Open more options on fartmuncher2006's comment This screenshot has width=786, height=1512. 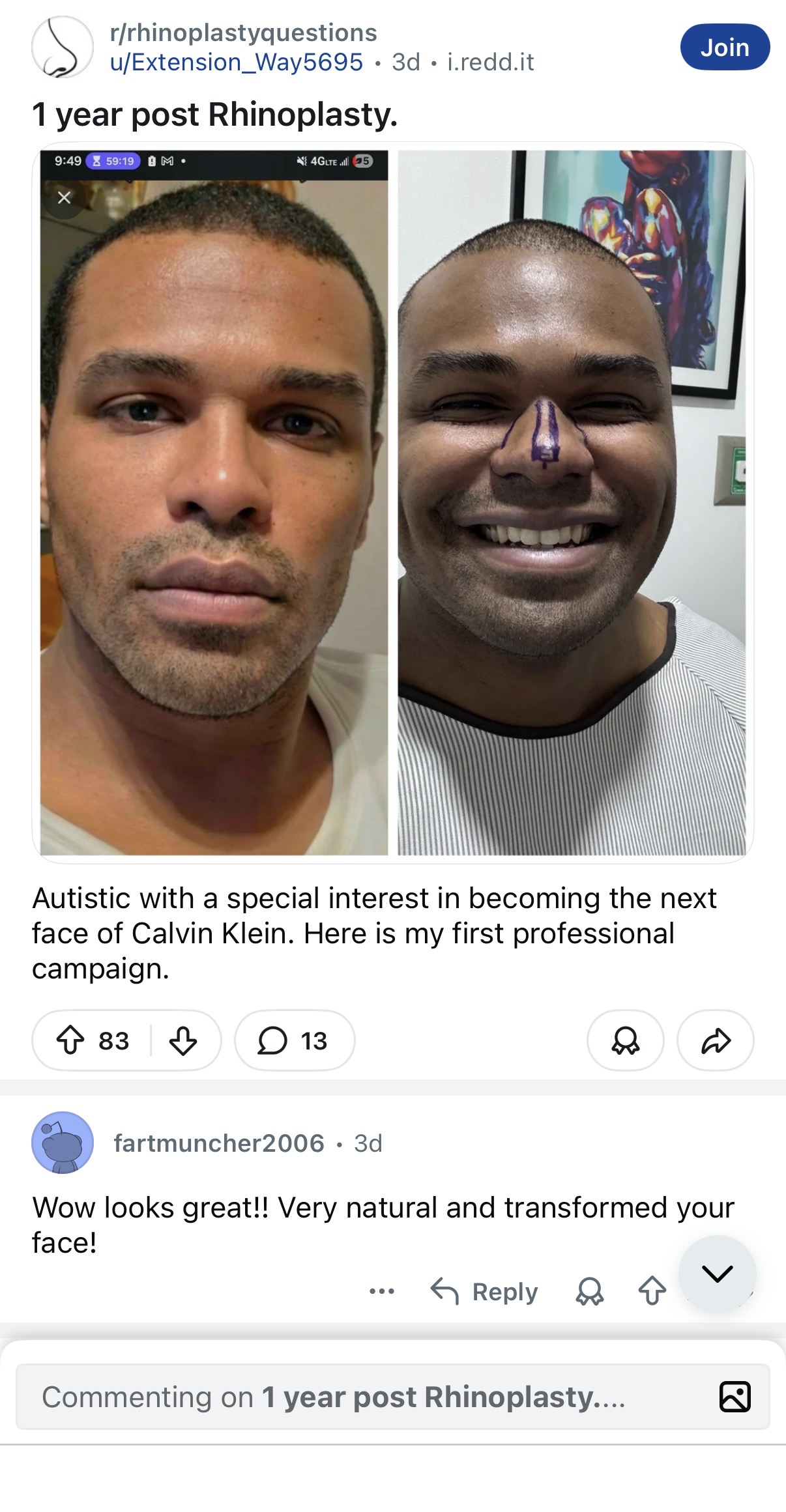[382, 1291]
